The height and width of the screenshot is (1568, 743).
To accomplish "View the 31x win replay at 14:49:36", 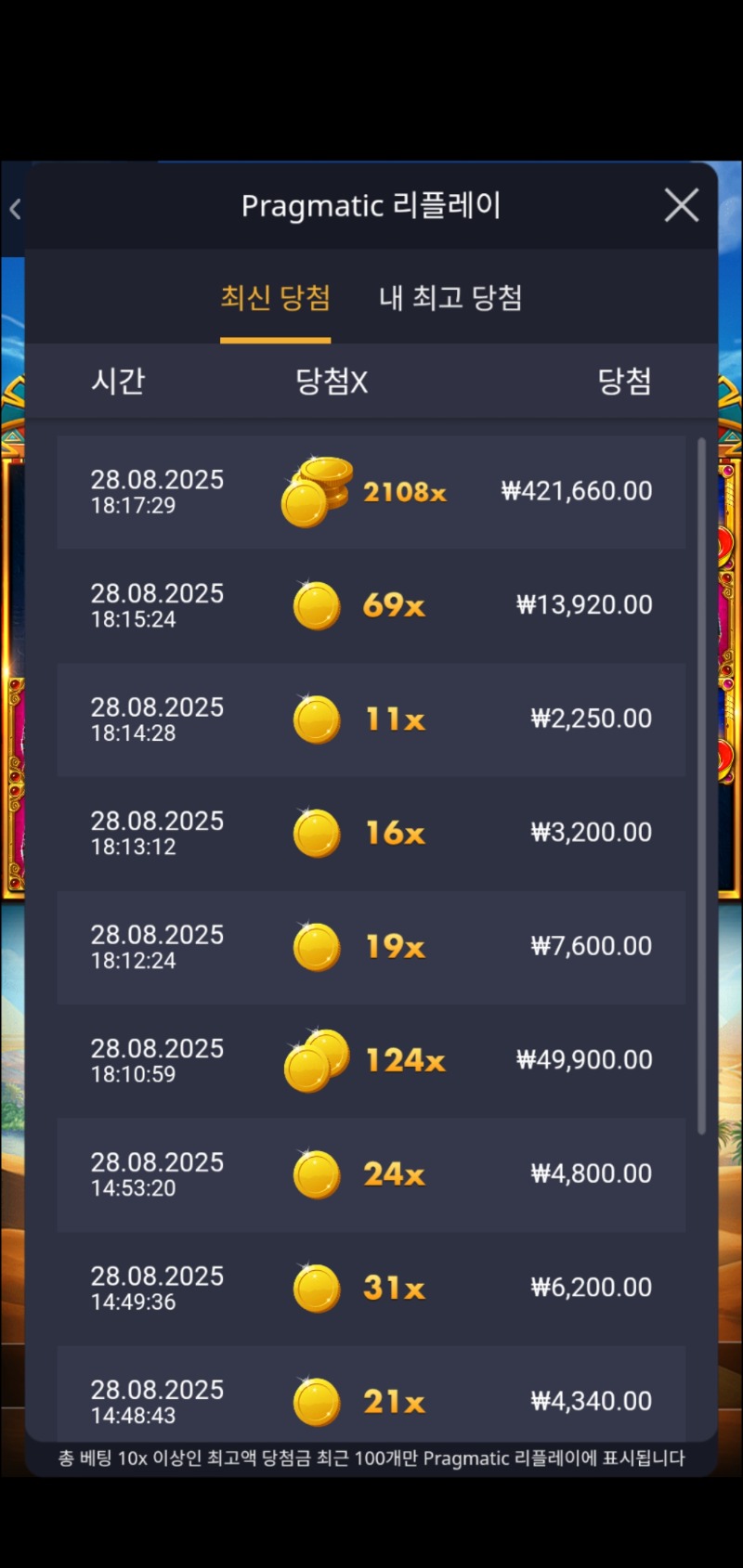I will coord(371,1288).
